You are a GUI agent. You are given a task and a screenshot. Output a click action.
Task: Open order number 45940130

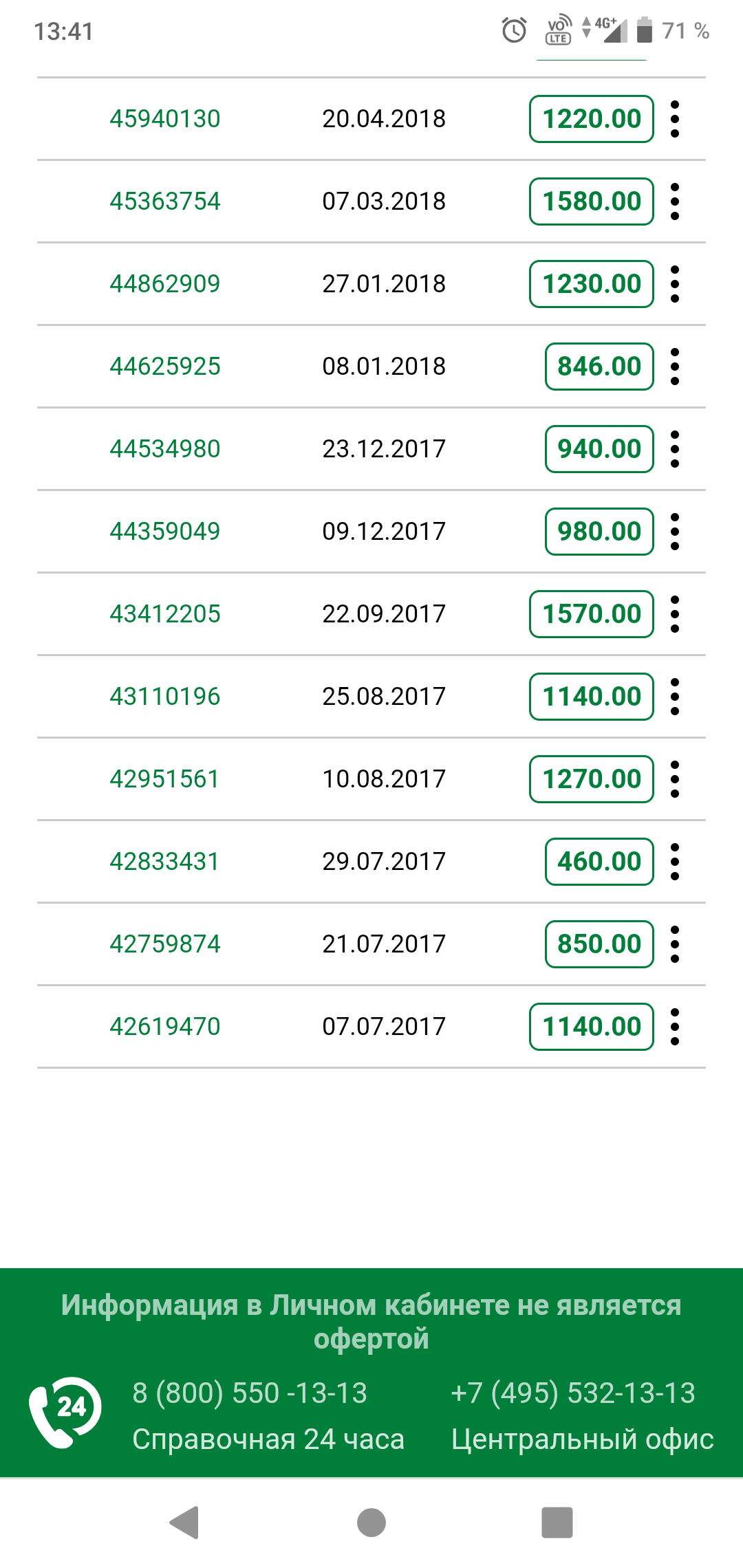coord(165,119)
